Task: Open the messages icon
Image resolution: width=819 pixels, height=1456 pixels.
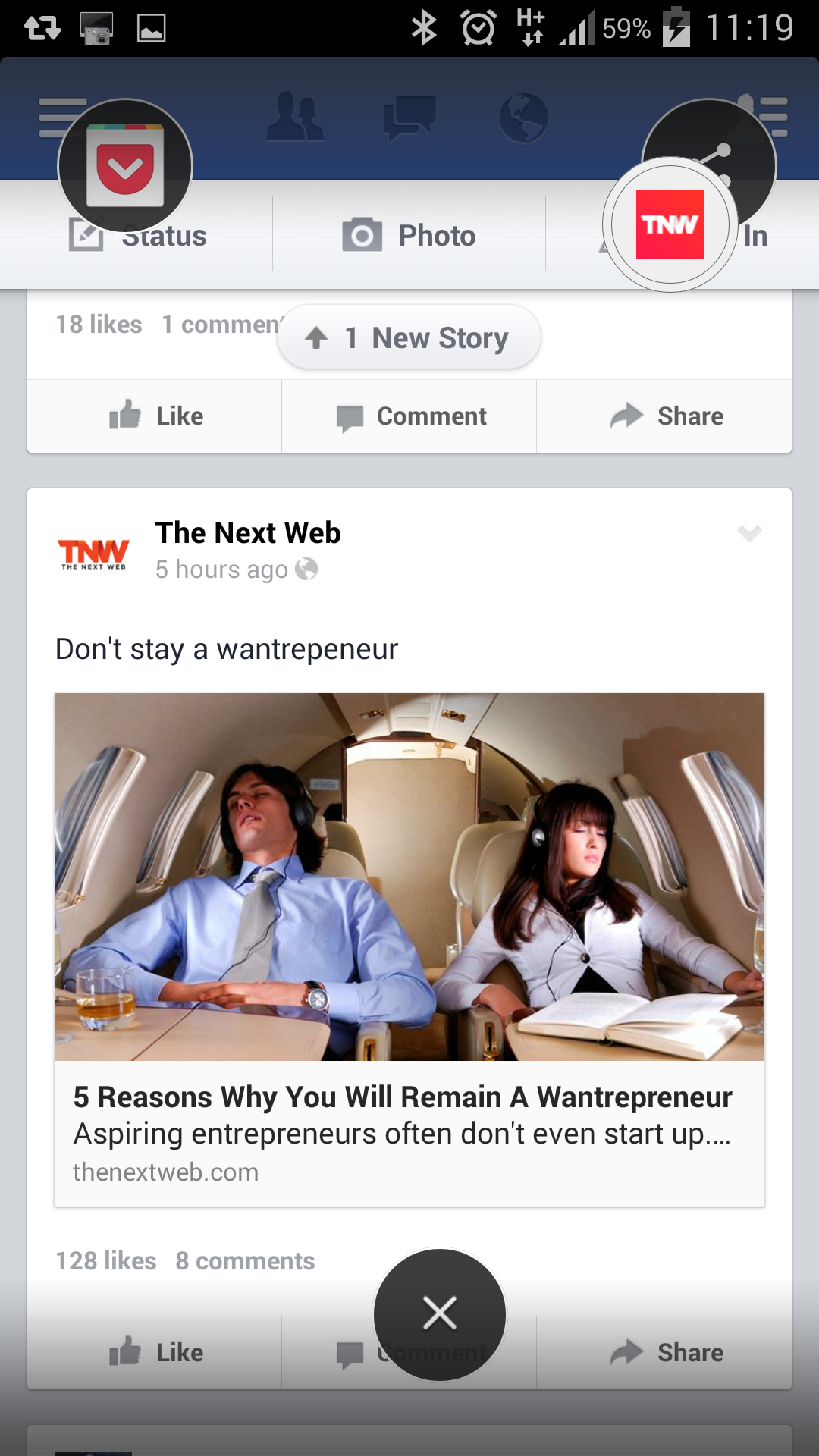Action: coord(409,118)
